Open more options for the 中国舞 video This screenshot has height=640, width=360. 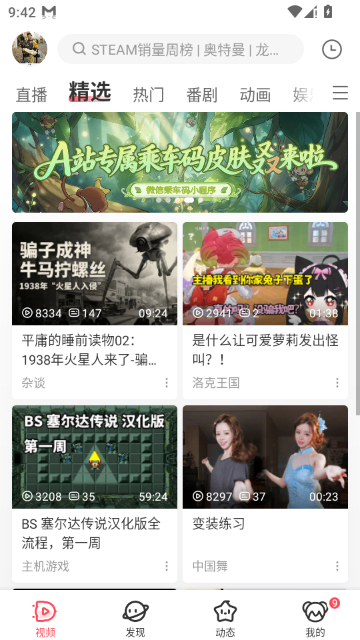point(337,566)
